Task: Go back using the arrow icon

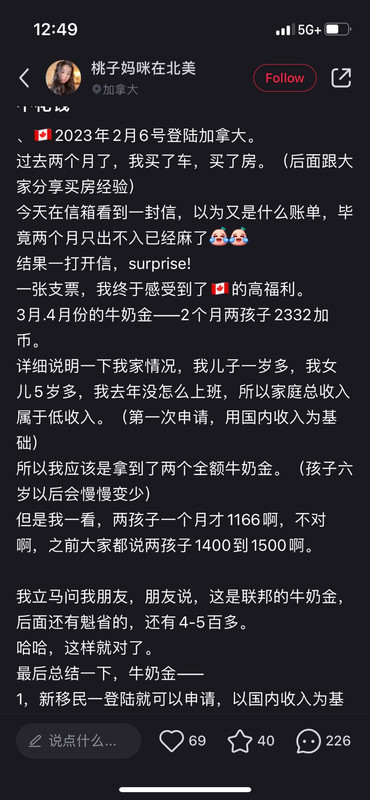Action: (x=24, y=78)
